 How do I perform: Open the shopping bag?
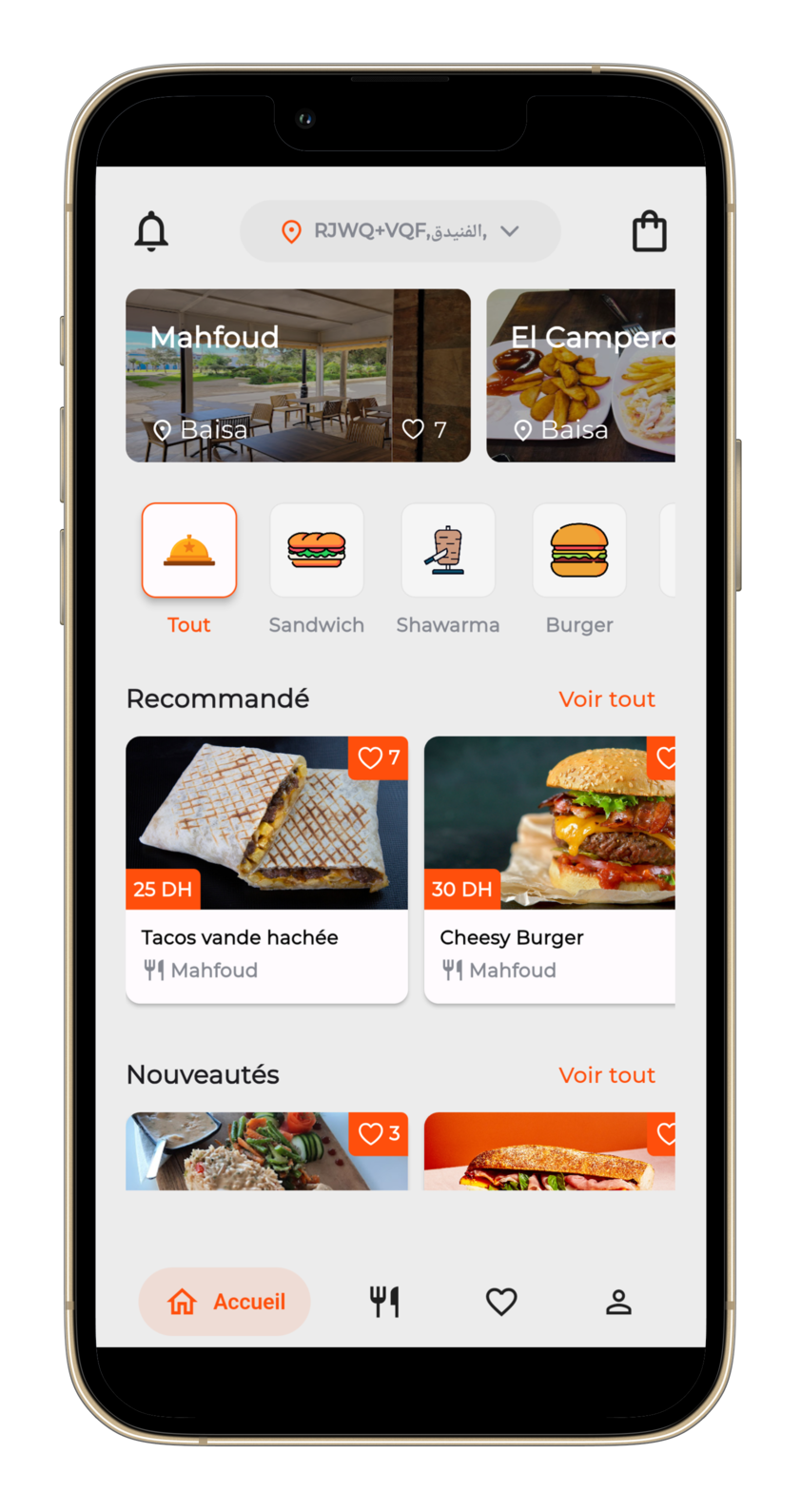point(650,231)
